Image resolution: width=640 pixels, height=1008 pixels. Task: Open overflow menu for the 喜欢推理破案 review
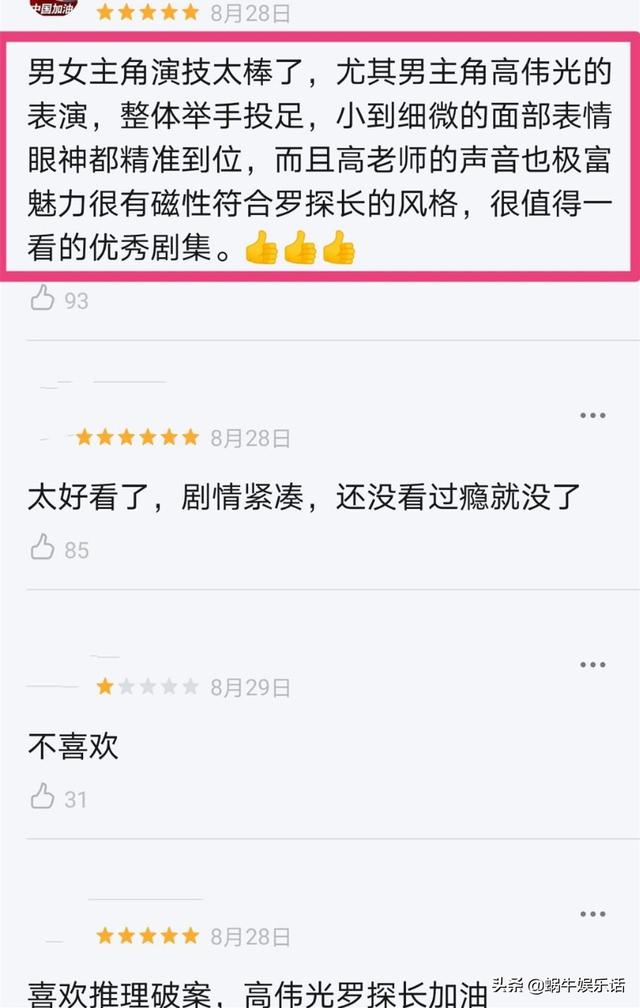592,913
